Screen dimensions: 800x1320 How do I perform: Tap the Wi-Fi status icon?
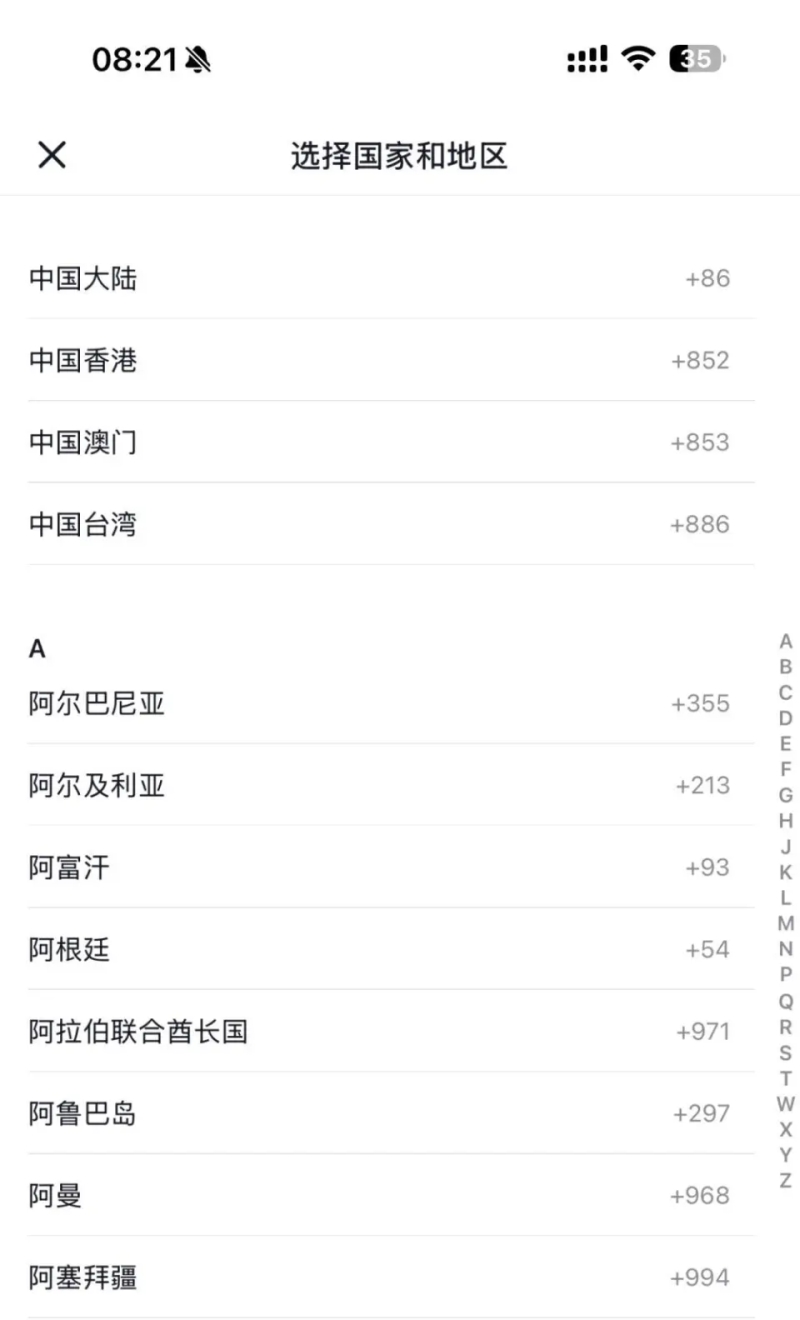[637, 60]
